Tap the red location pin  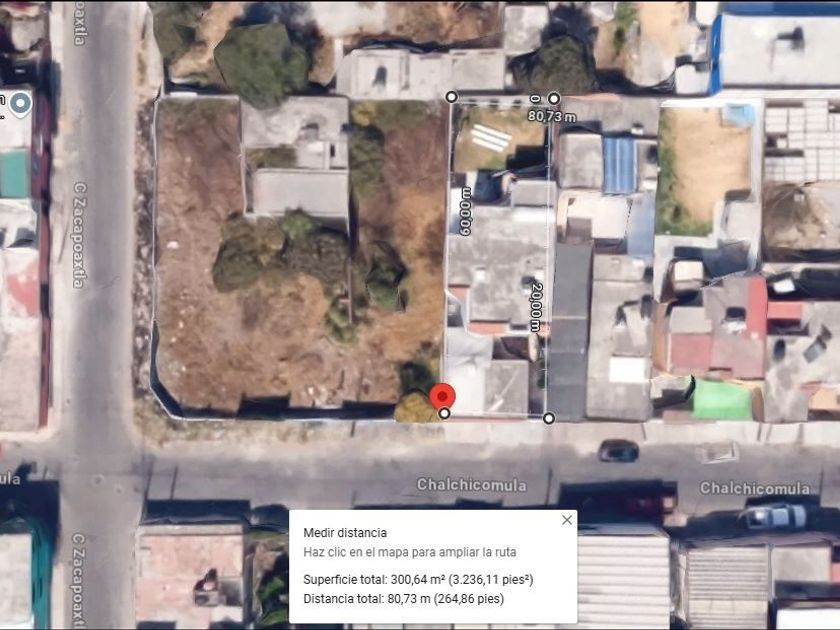[442, 397]
